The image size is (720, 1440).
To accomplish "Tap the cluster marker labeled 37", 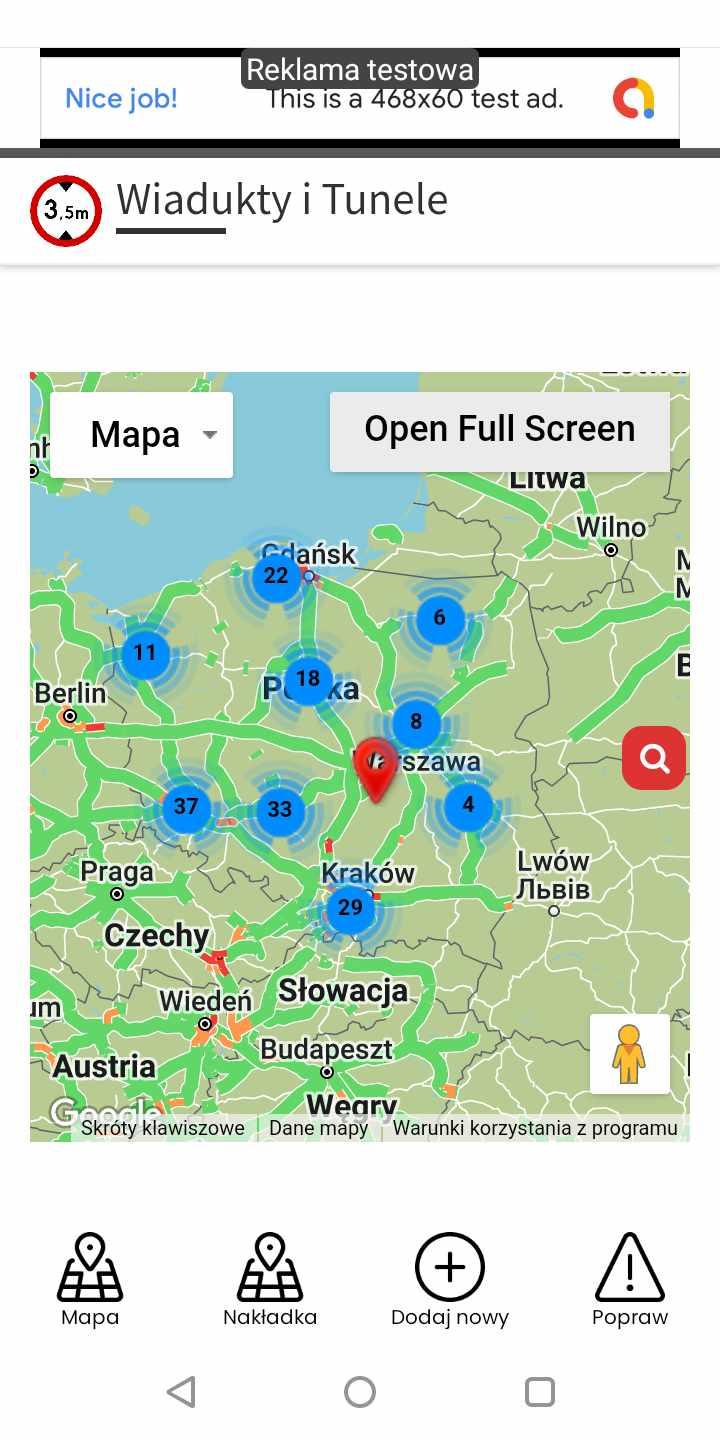I will [186, 806].
